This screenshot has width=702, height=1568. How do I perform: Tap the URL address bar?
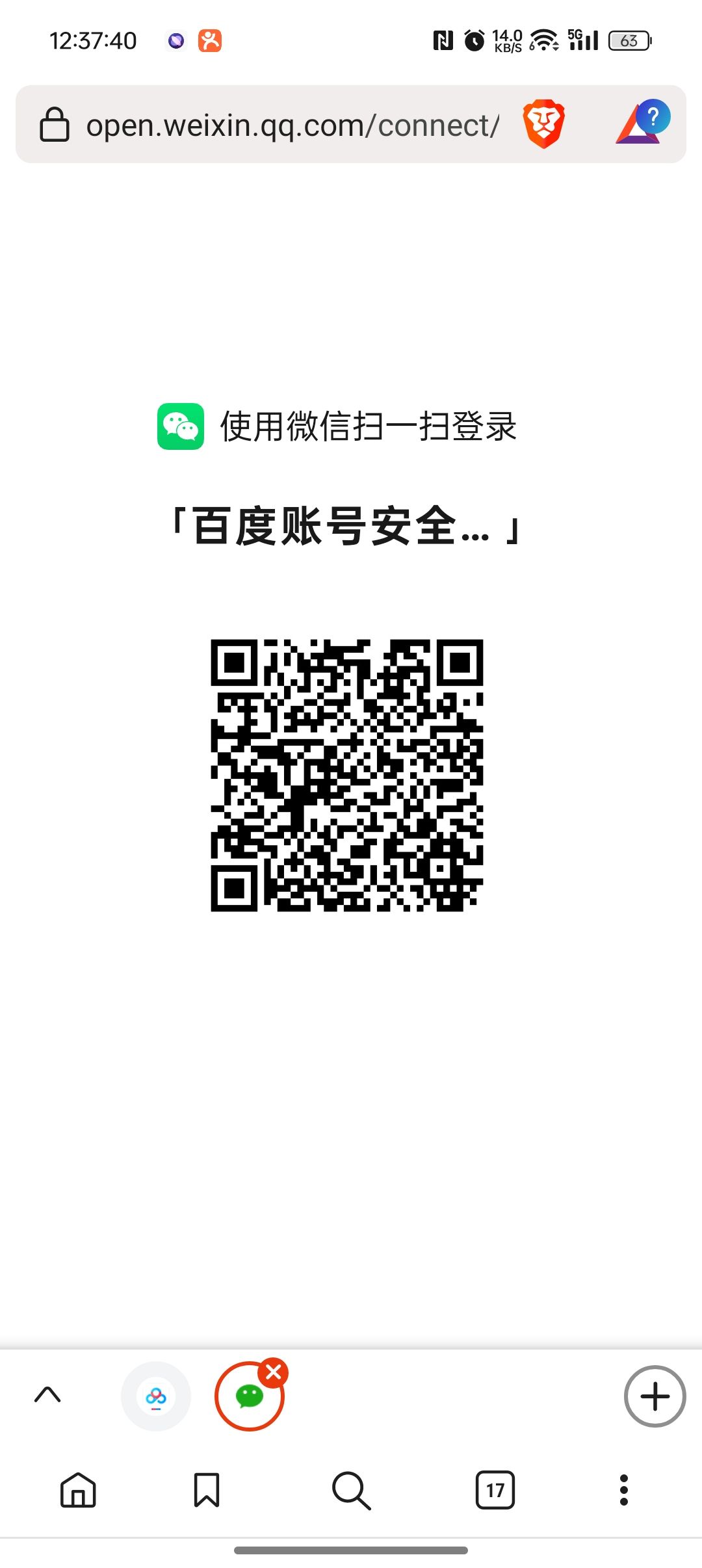(x=292, y=125)
